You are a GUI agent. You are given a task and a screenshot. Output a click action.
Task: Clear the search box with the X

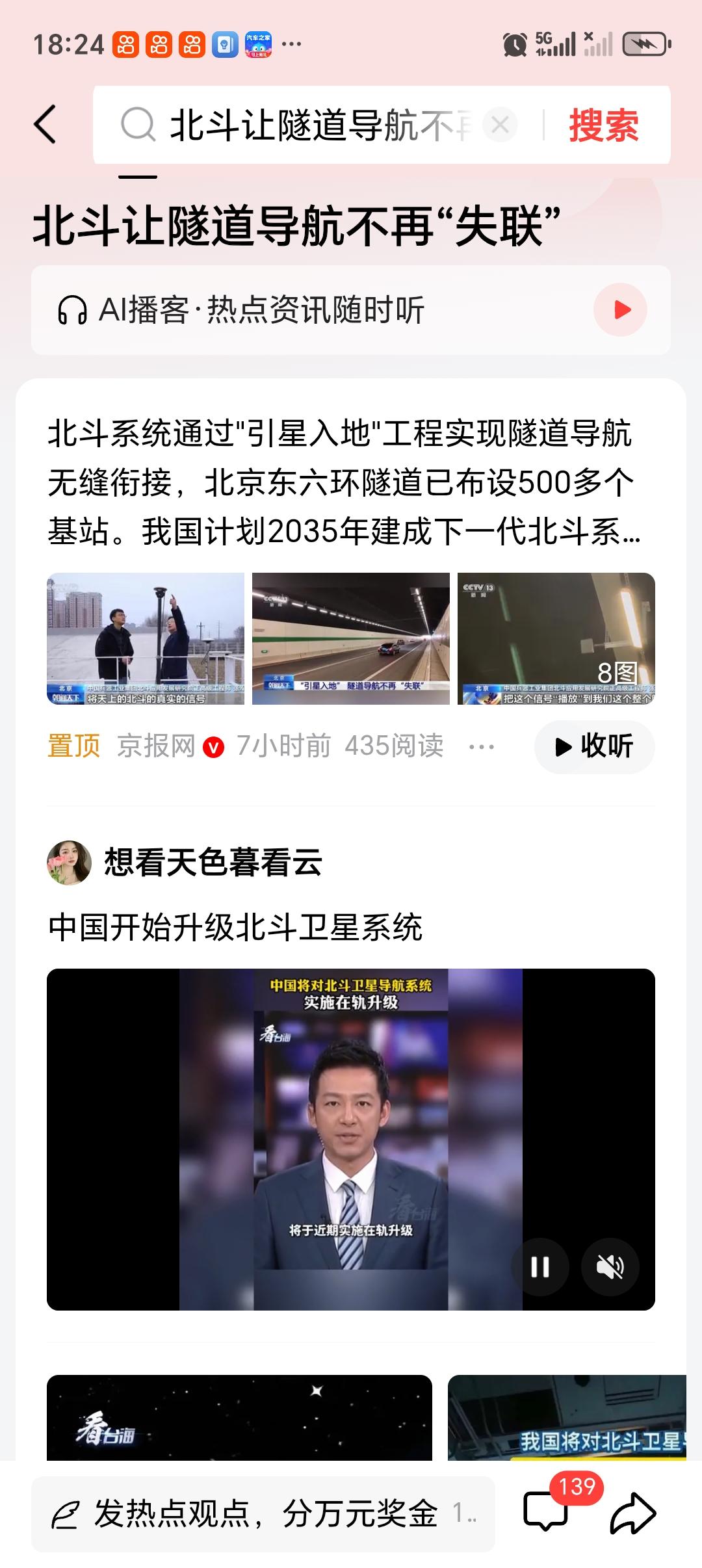coord(499,125)
